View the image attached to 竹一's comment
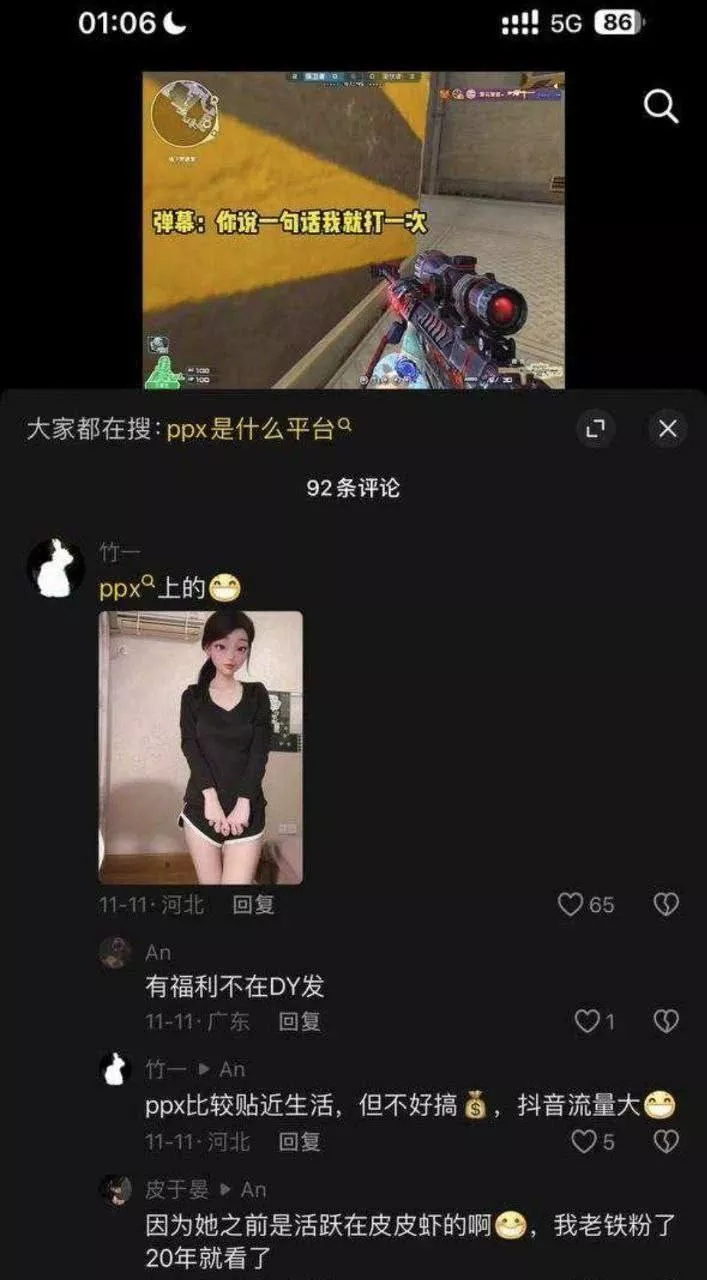Viewport: 707px width, 1280px height. coord(200,747)
